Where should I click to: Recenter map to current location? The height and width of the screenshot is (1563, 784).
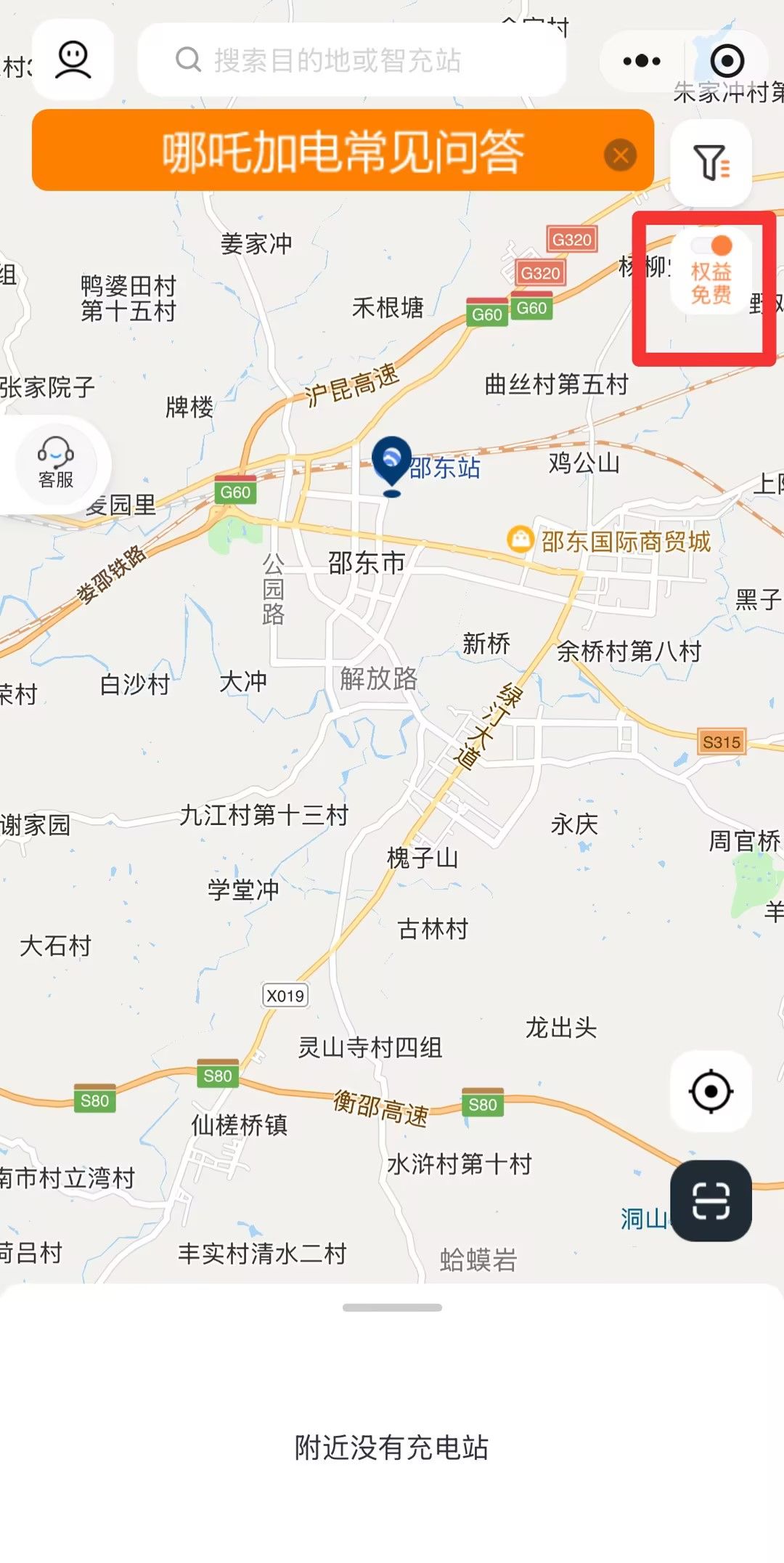[x=711, y=1091]
